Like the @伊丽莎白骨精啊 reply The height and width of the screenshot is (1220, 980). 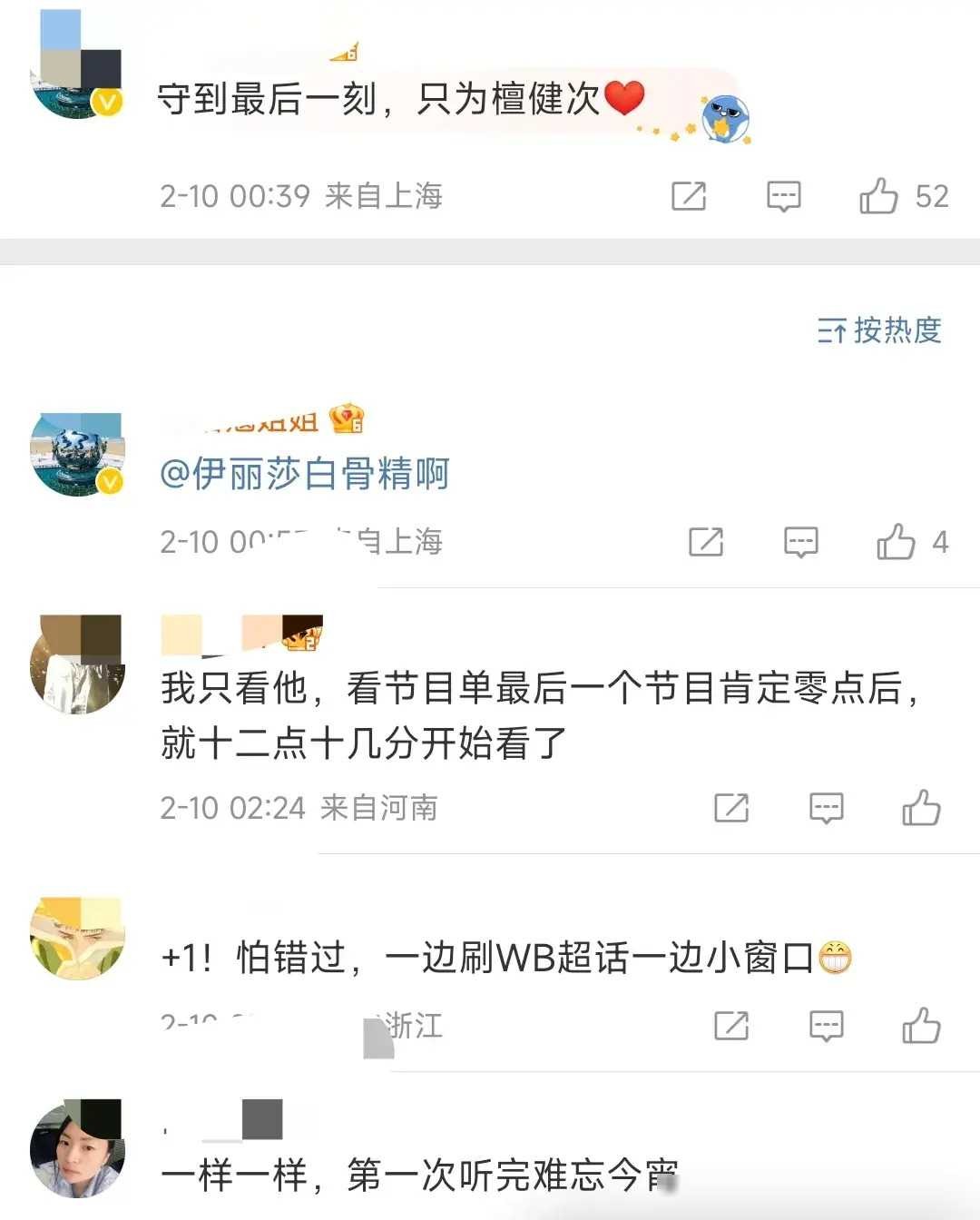click(896, 542)
